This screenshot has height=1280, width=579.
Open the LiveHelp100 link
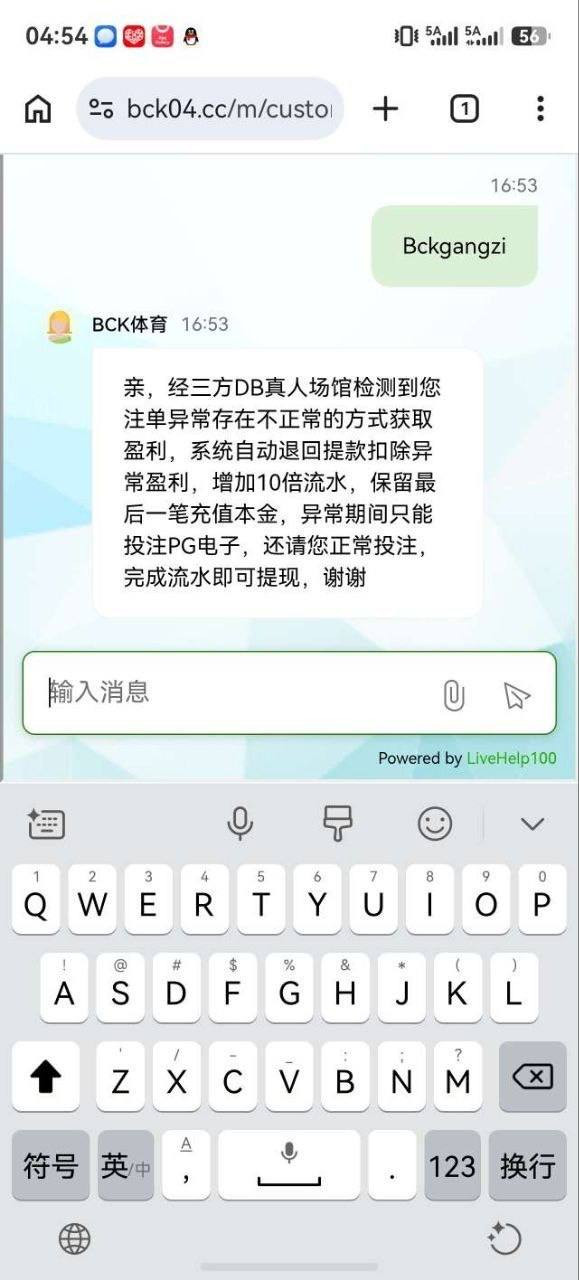tap(512, 758)
